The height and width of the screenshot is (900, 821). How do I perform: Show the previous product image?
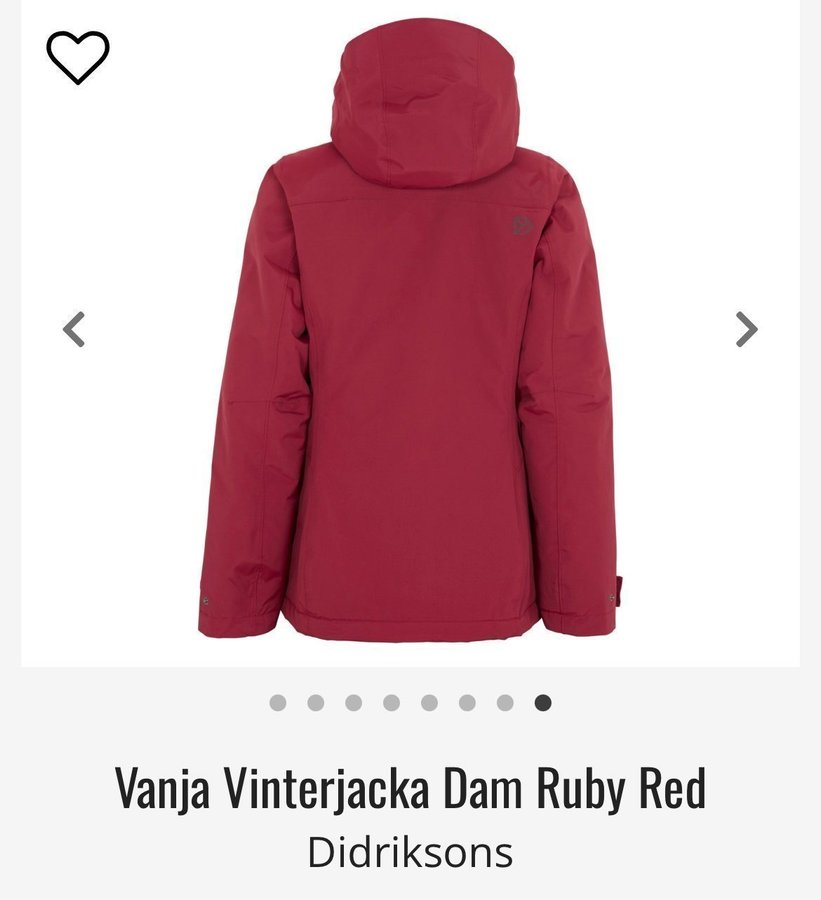[x=74, y=329]
